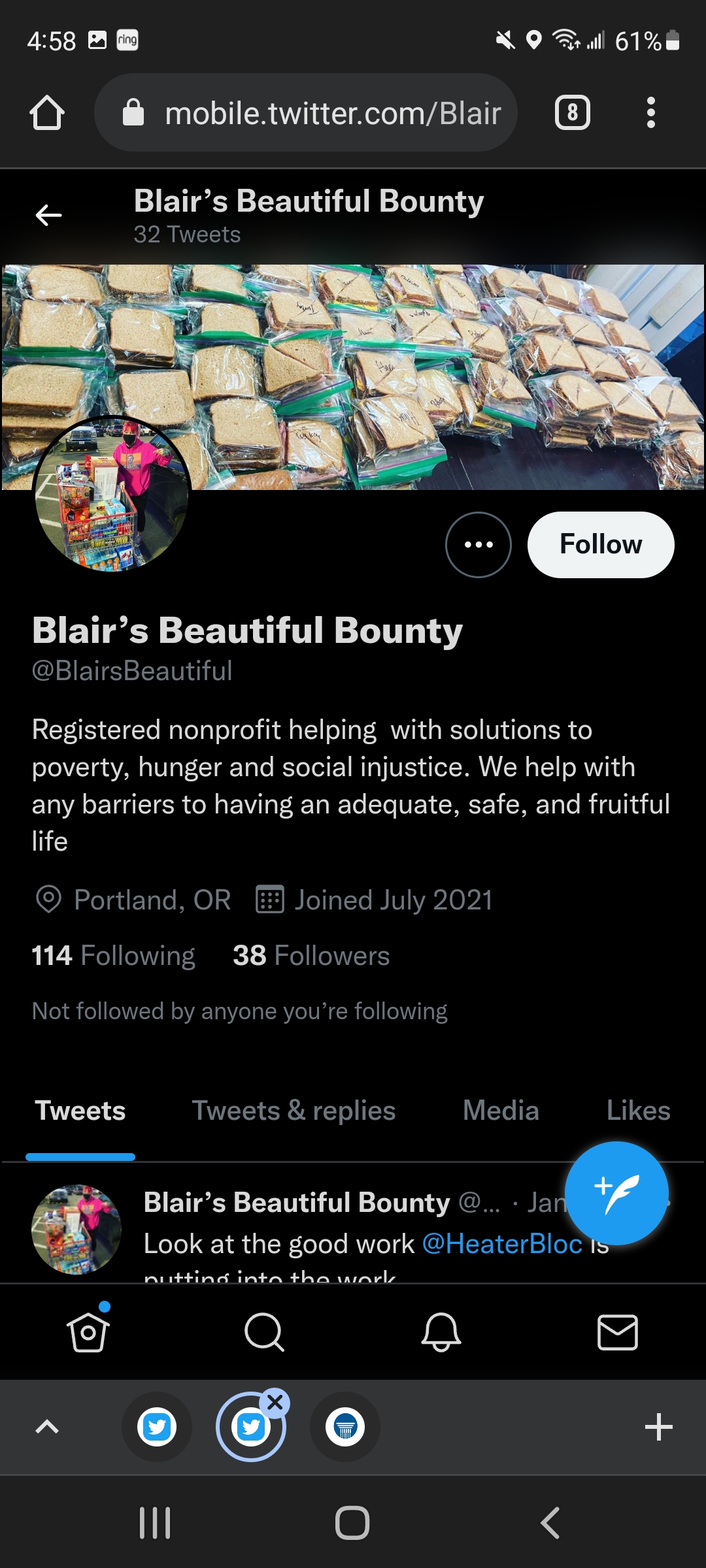Screen dimensions: 706x1568
Task: Compose a new tweet
Action: (616, 1193)
